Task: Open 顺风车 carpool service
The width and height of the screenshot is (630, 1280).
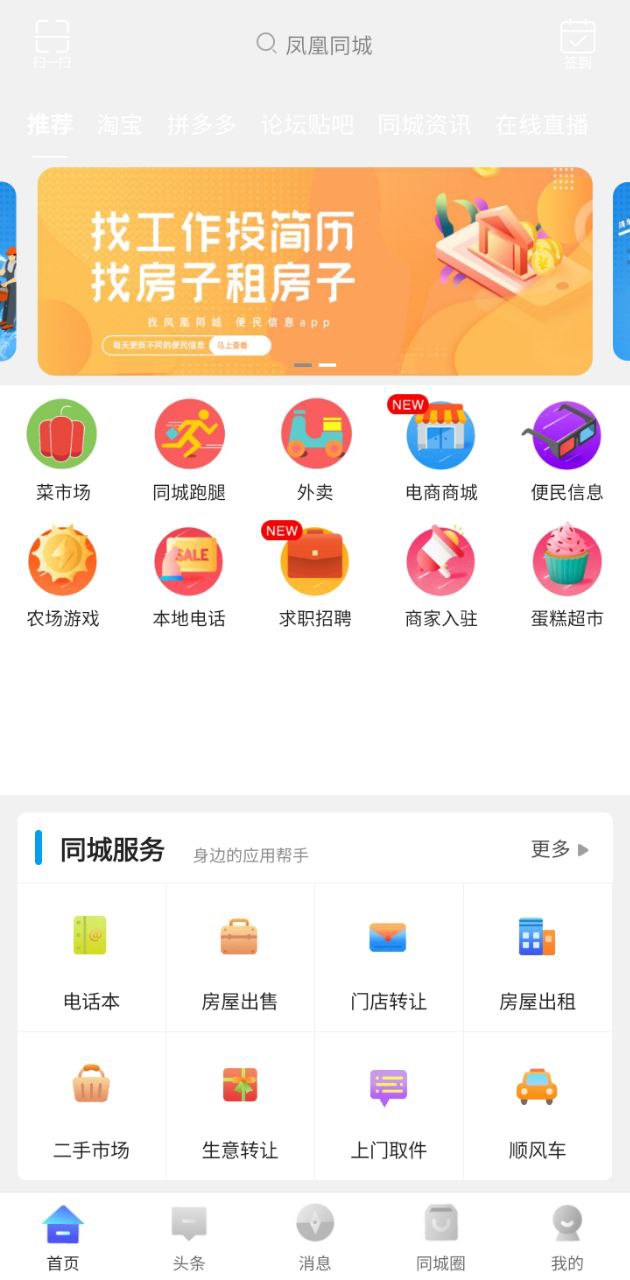Action: (x=537, y=1107)
